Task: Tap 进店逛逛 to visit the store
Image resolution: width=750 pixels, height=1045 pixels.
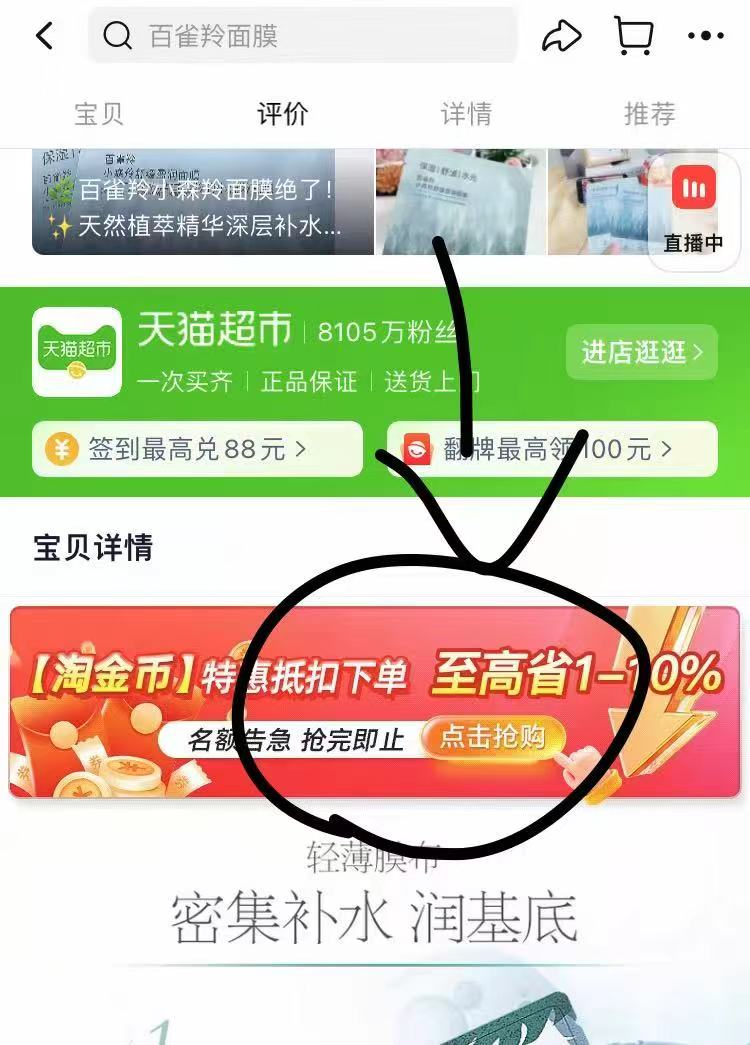Action: [x=642, y=352]
